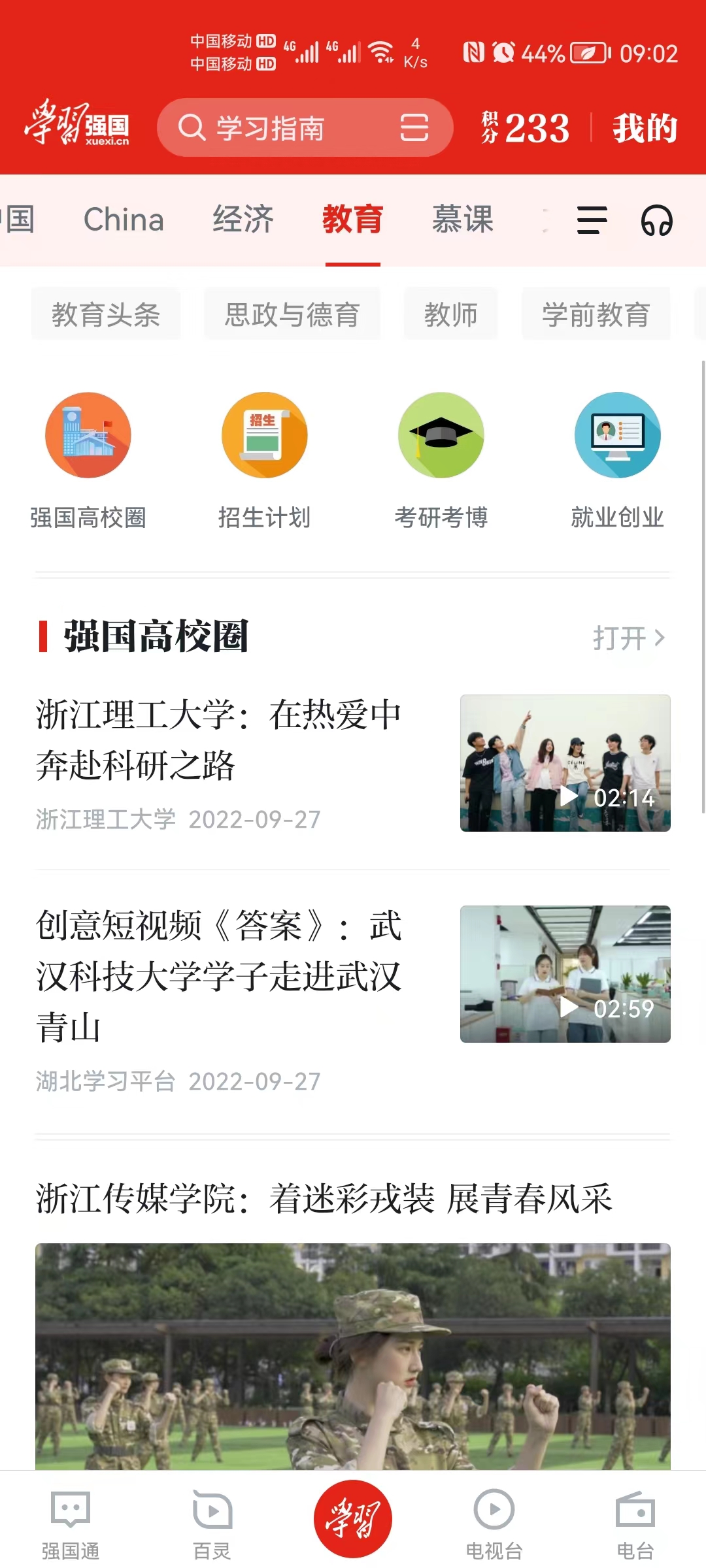This screenshot has height=1568, width=706.
Task: Select the 学前教育 chip
Action: pyautogui.click(x=596, y=314)
